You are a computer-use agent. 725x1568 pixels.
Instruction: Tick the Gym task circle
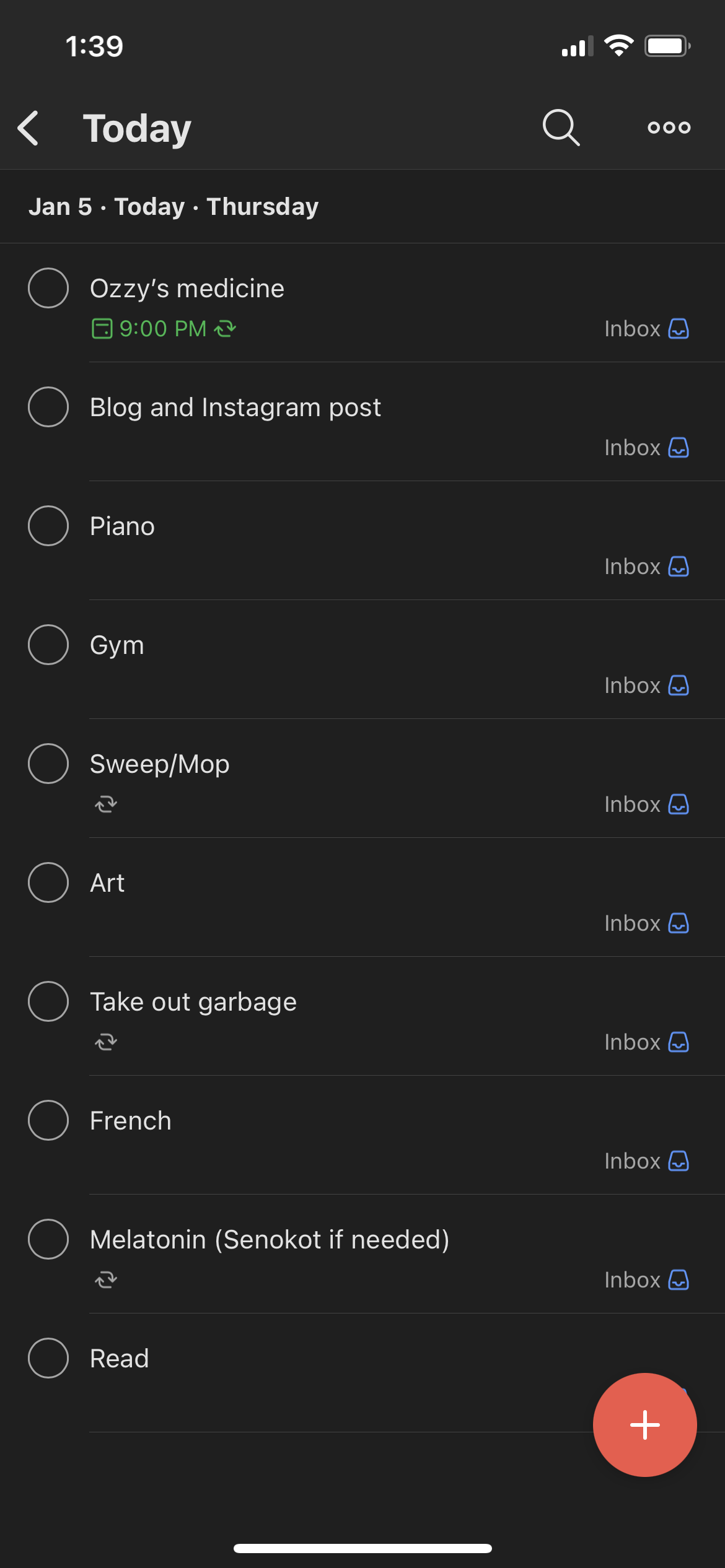click(48, 645)
